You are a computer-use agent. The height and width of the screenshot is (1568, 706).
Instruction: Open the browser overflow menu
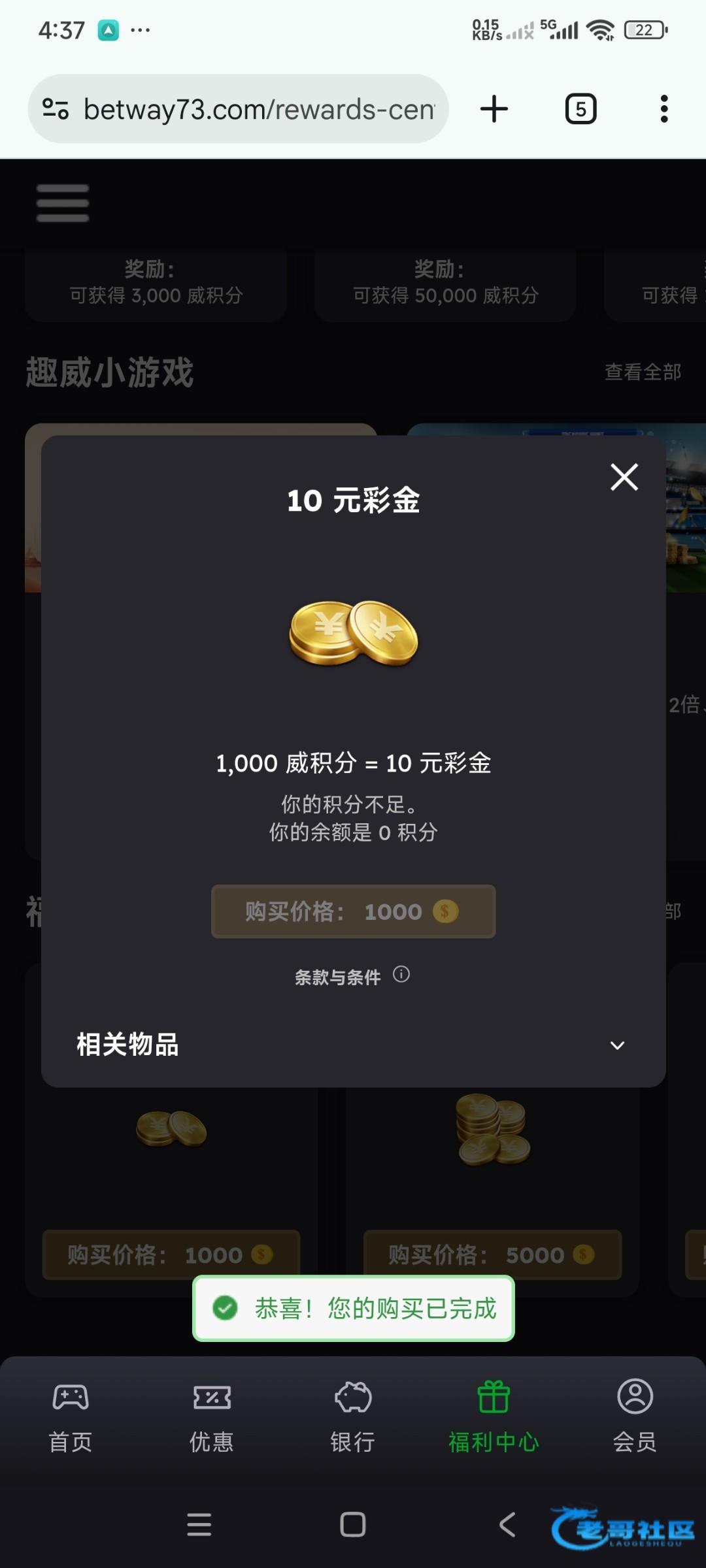click(664, 109)
